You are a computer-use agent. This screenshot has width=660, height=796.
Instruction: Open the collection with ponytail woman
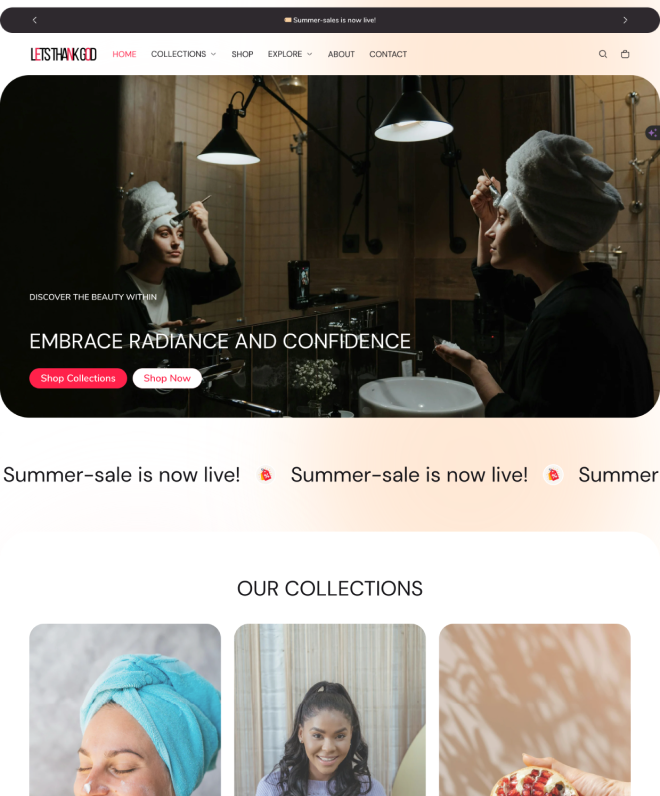tap(330, 710)
